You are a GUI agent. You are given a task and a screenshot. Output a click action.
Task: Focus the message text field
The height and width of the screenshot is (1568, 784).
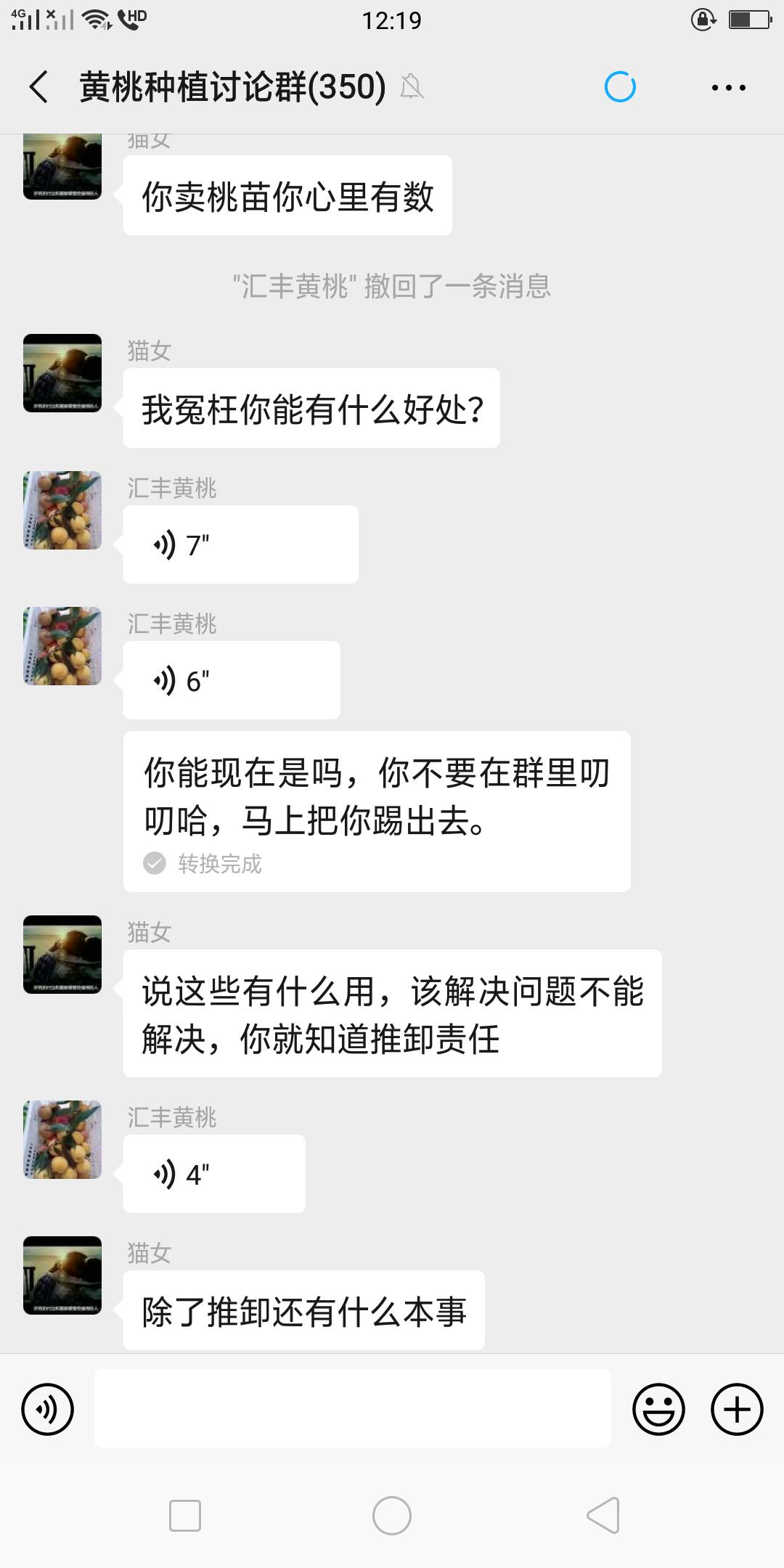pos(352,1408)
